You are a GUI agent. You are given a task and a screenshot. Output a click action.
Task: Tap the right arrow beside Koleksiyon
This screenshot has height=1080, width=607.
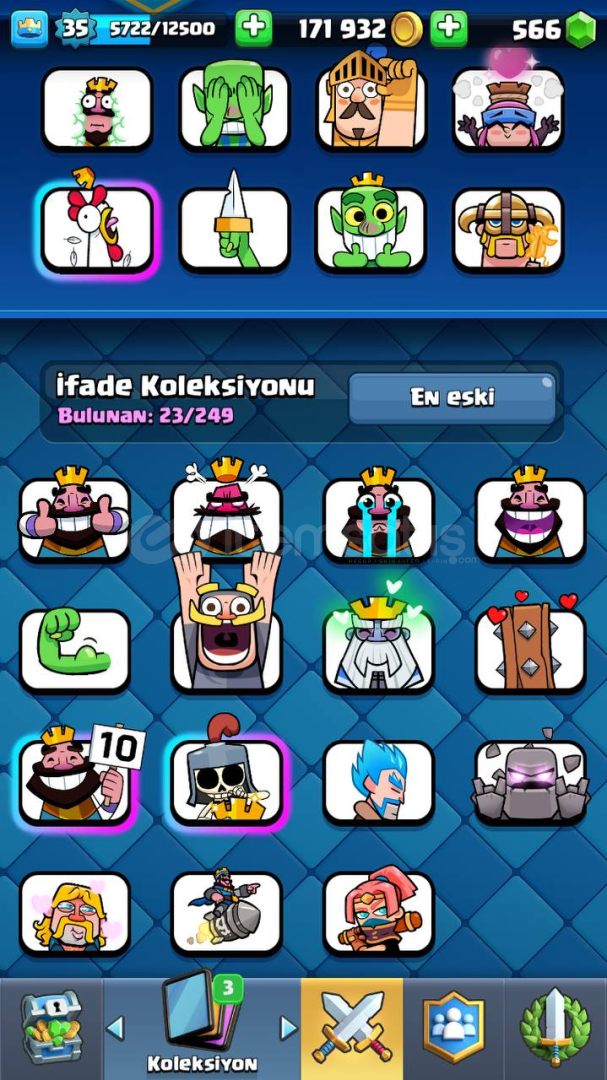289,1028
